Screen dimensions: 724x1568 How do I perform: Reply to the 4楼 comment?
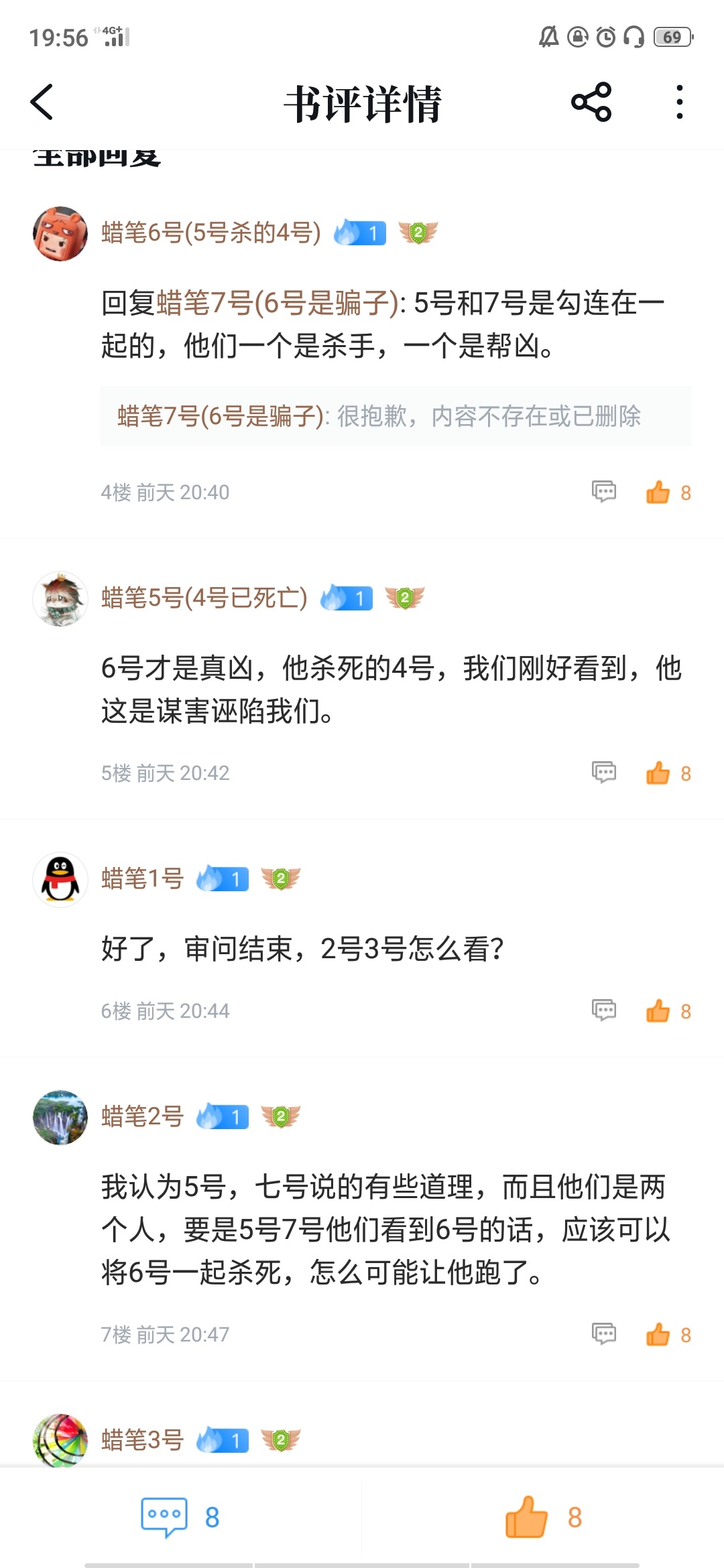pos(603,492)
